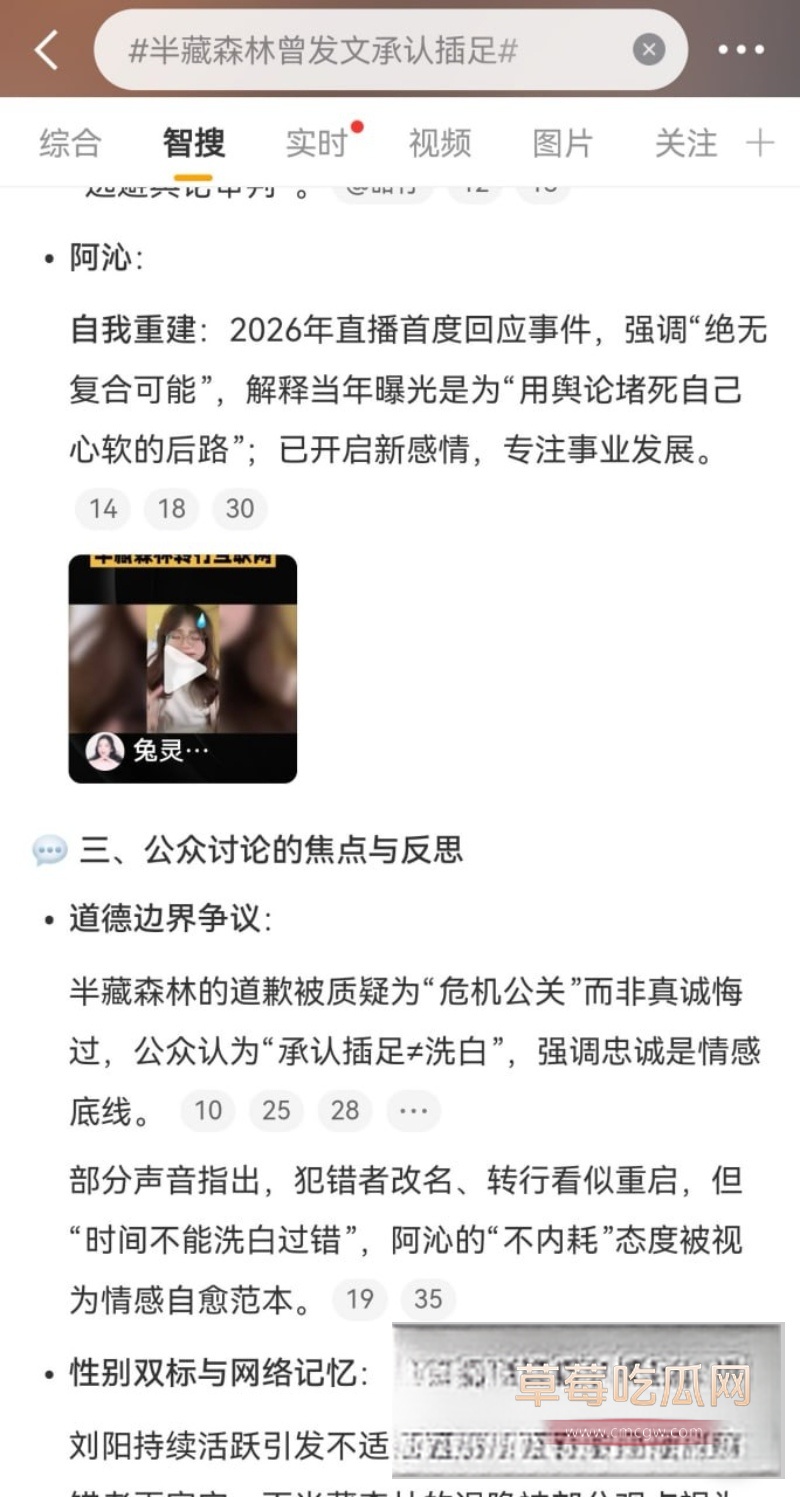
Task: Clear the search text with the X icon
Action: 649,48
